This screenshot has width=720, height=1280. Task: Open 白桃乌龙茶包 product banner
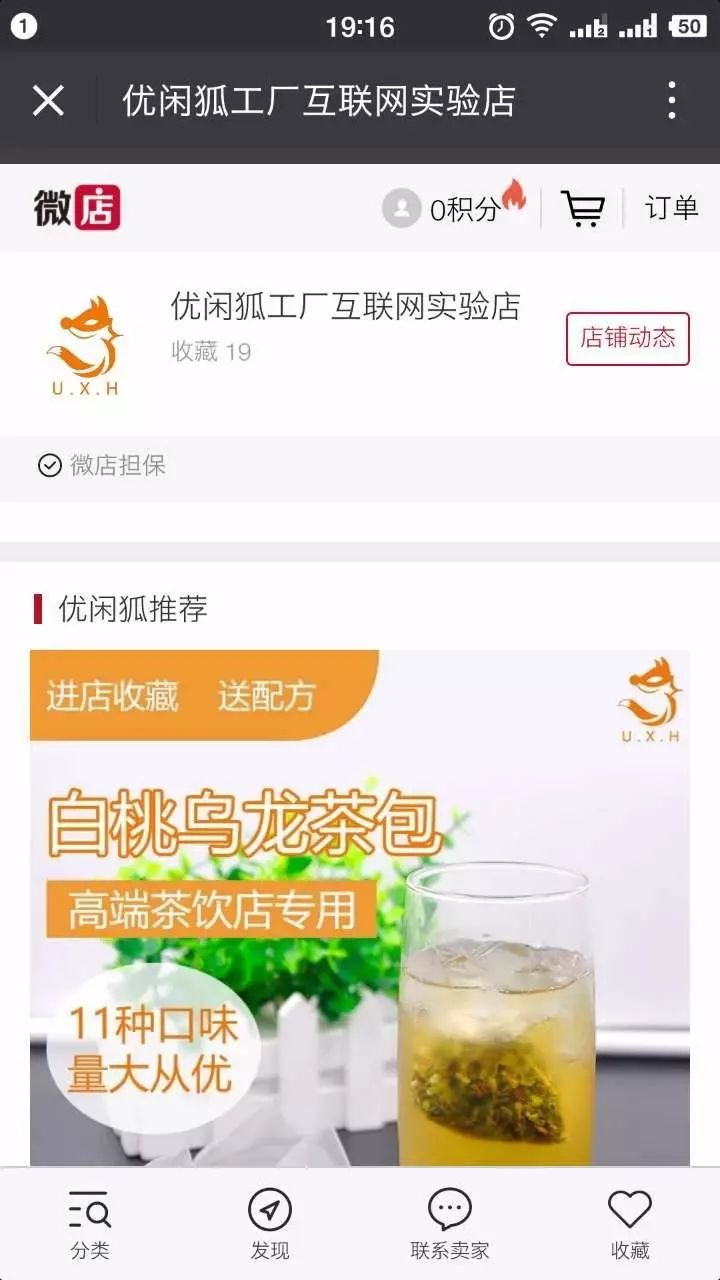pyautogui.click(x=360, y=905)
